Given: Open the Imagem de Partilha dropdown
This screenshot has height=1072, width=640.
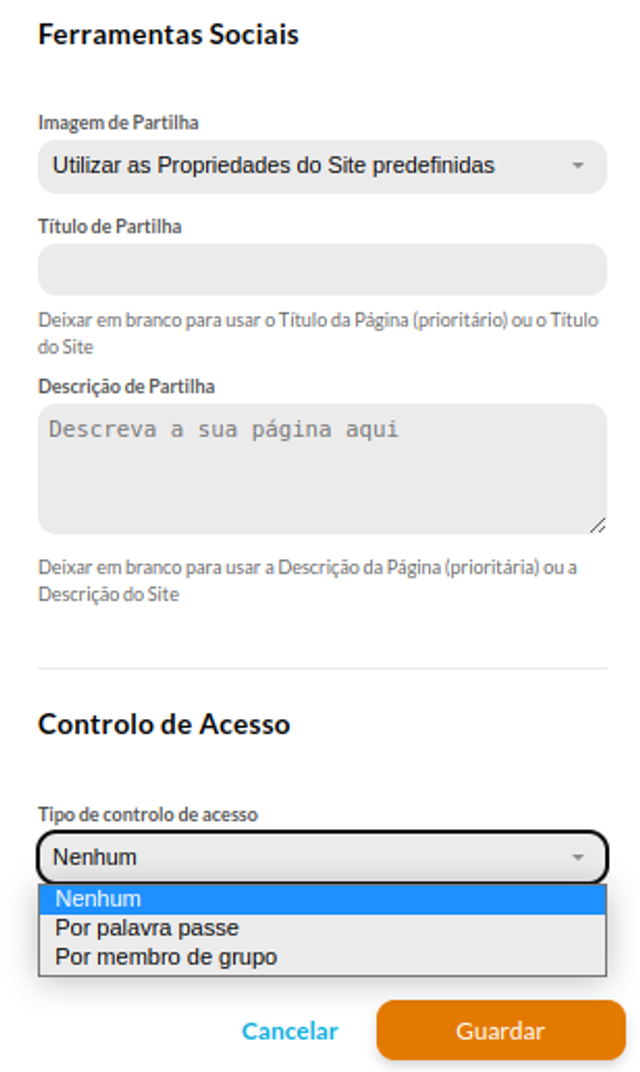Looking at the screenshot, I should coord(322,166).
